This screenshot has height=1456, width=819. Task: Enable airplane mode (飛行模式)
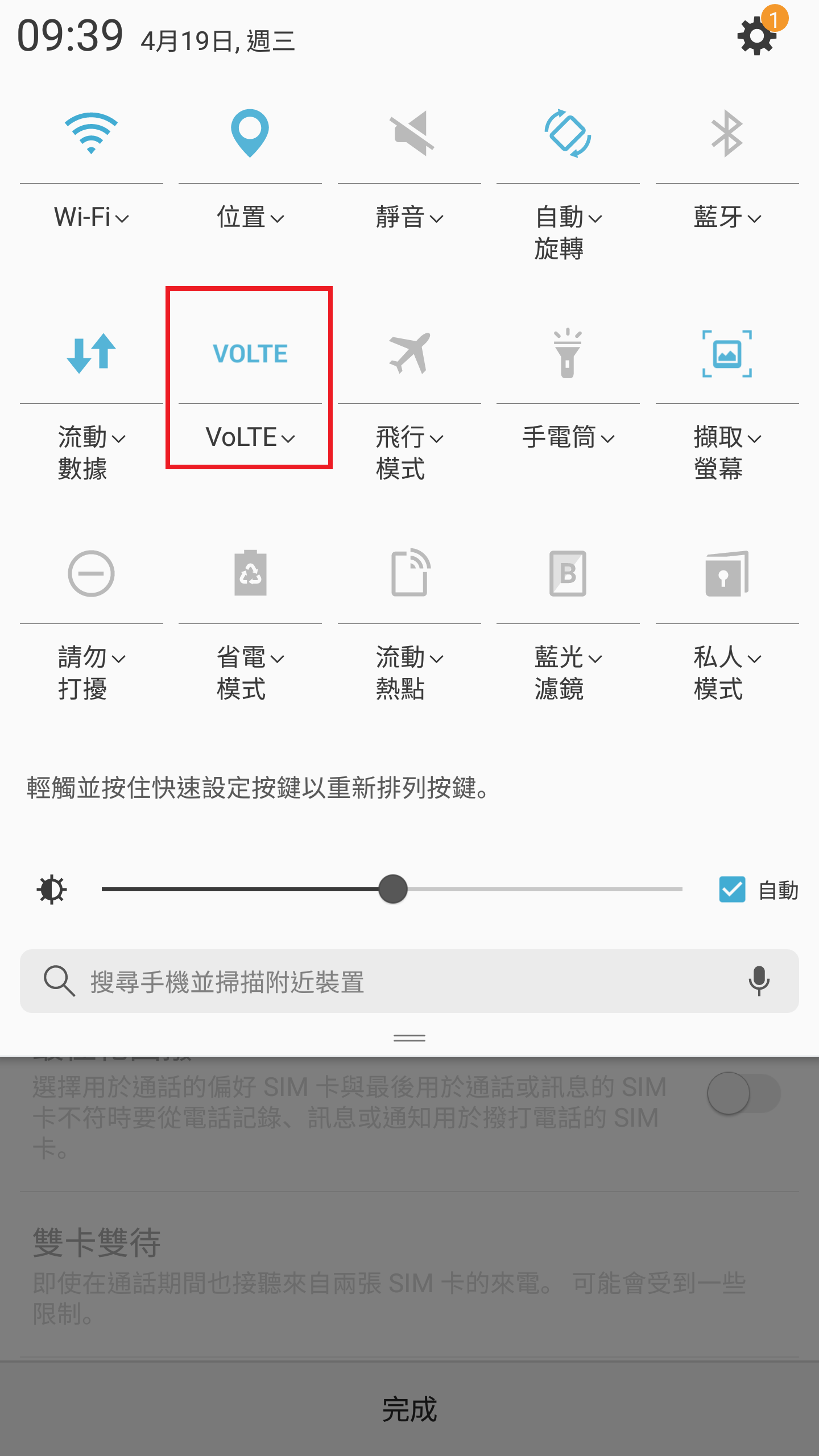[x=409, y=353]
